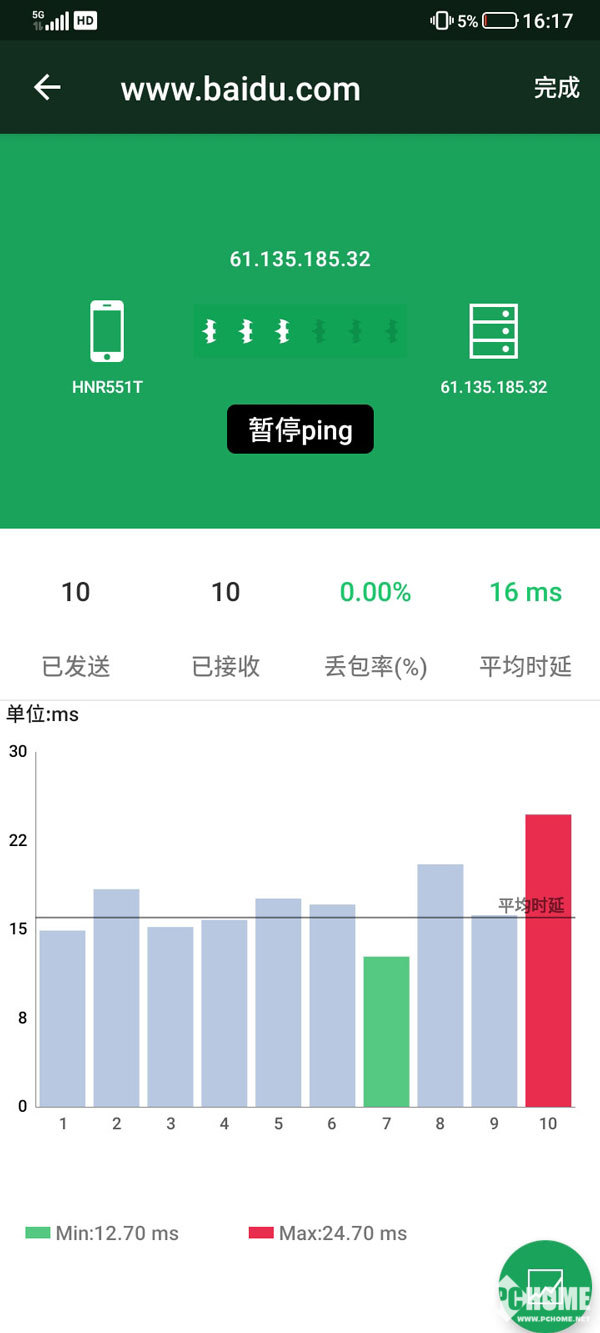Go back using the arrow icon

pyautogui.click(x=47, y=88)
